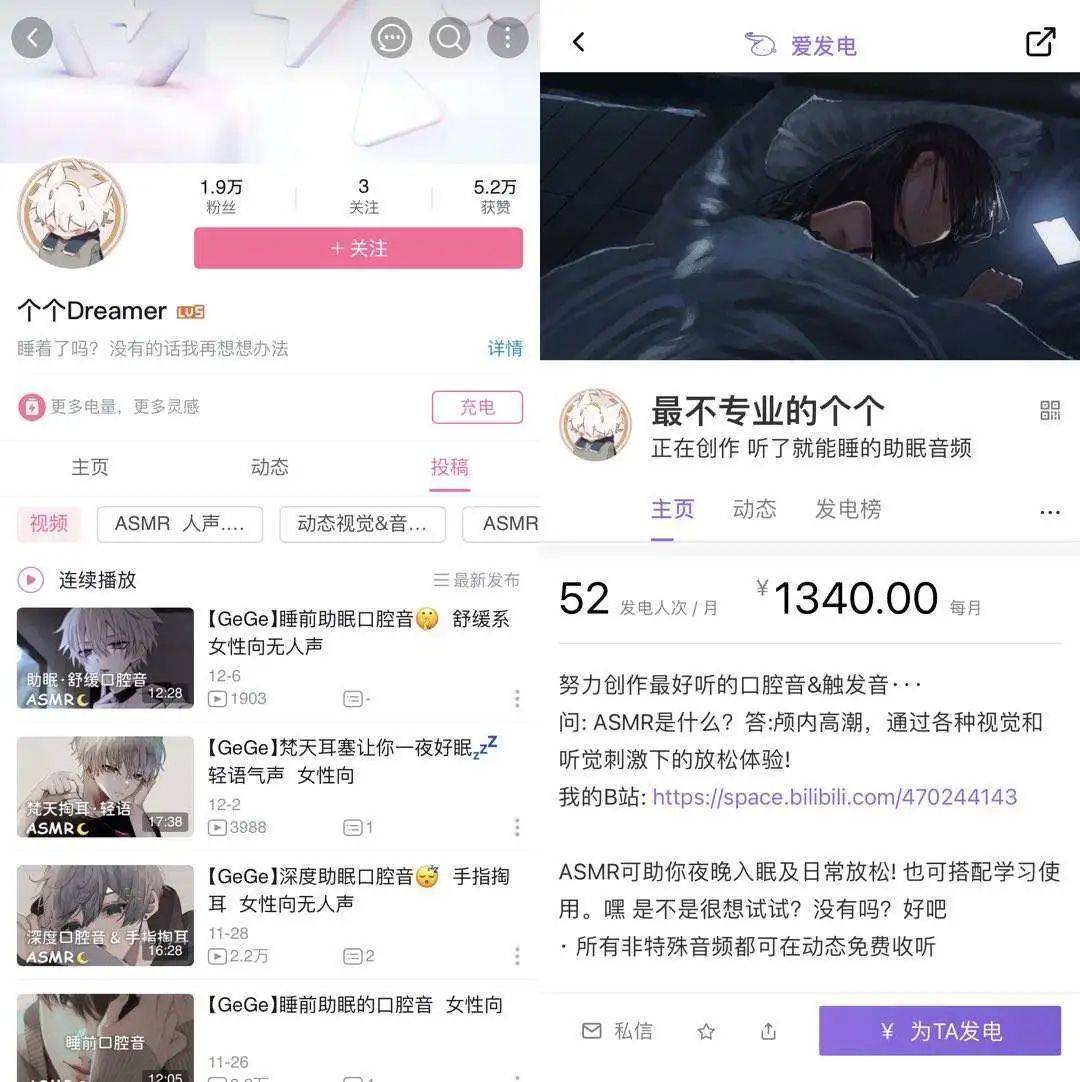Image resolution: width=1080 pixels, height=1082 pixels.
Task: Open the space.bilibili.com link
Action: (834, 797)
